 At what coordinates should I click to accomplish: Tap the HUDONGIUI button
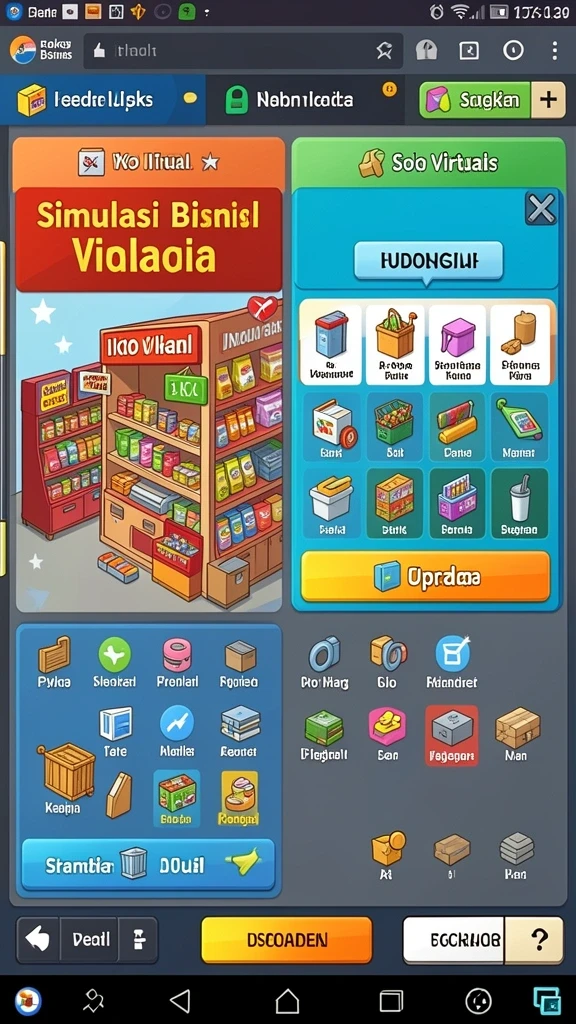[428, 261]
